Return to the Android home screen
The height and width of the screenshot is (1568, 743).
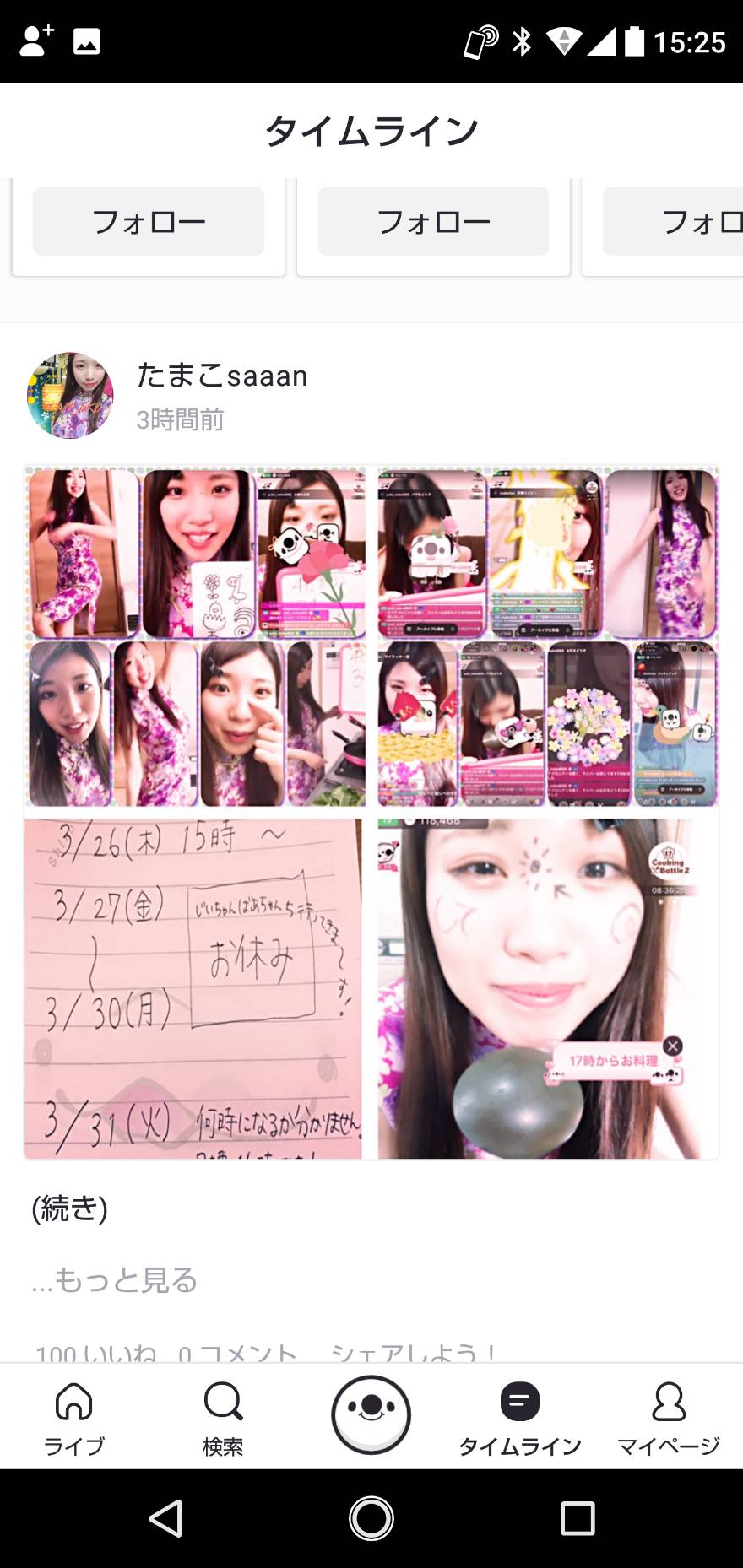coord(371,1518)
